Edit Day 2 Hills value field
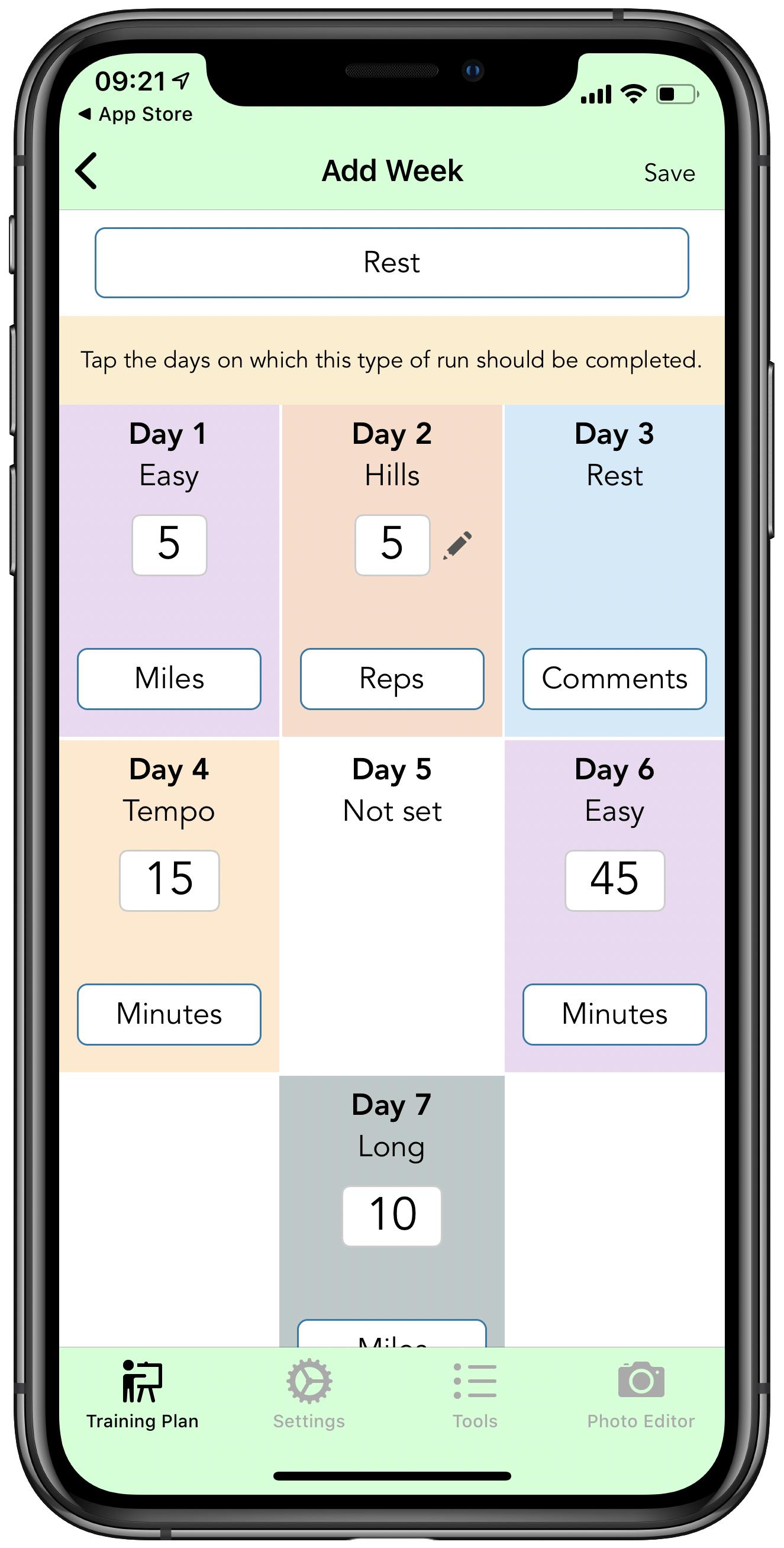This screenshot has height=1548, width=784. [x=392, y=545]
